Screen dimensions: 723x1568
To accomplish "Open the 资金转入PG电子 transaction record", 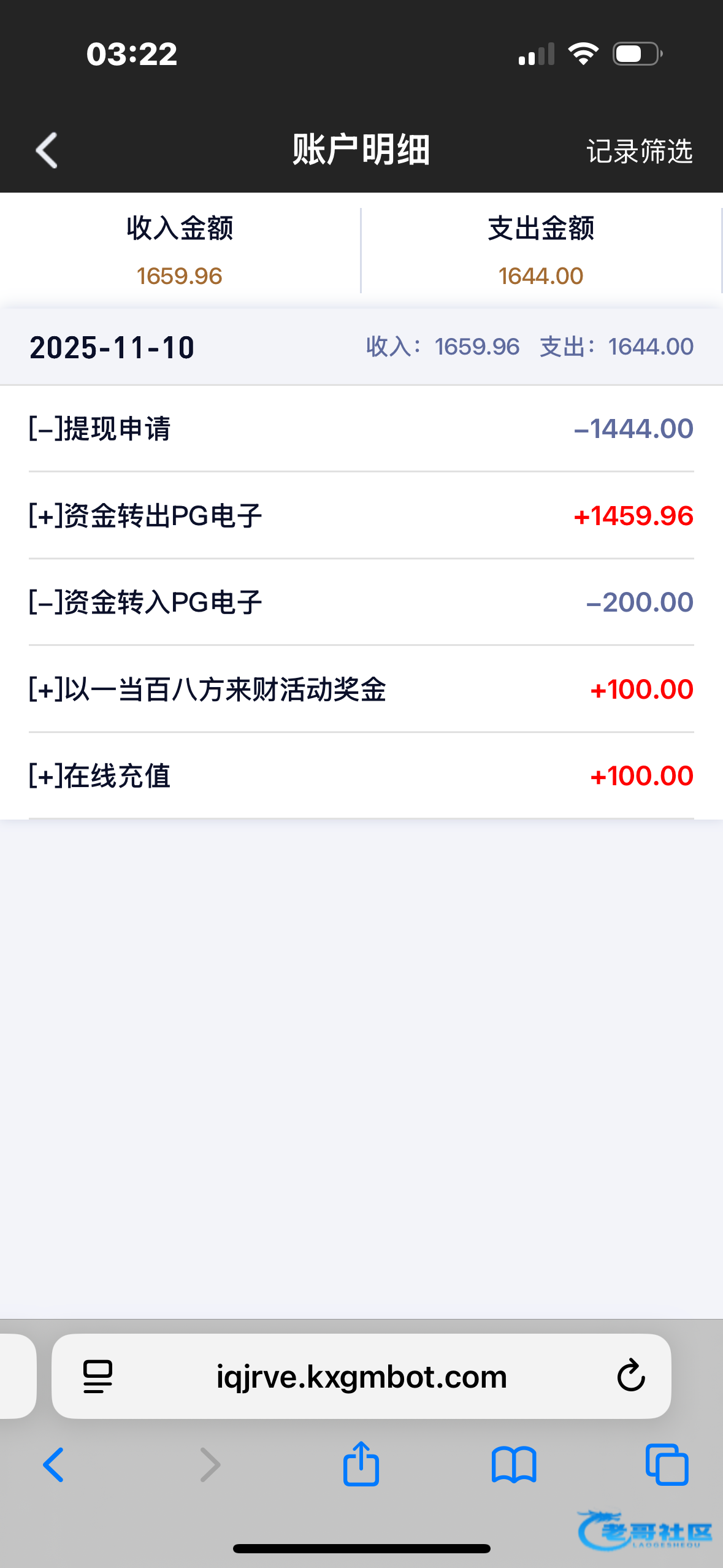I will pos(361,602).
